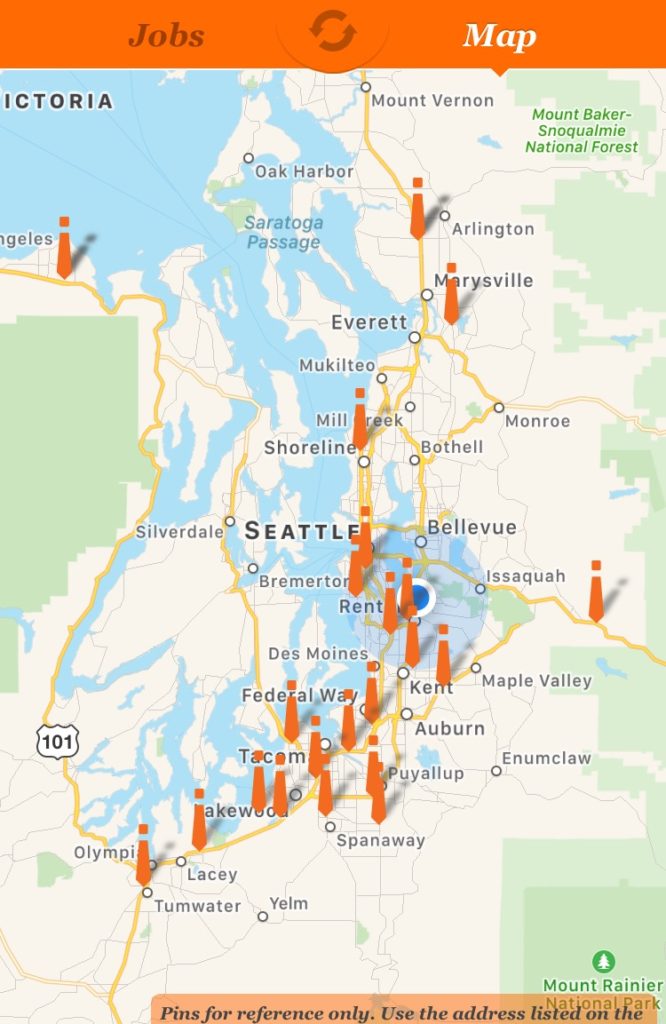Open the job pin near Arlington
Viewport: 666px width, 1024px height.
pyautogui.click(x=418, y=210)
